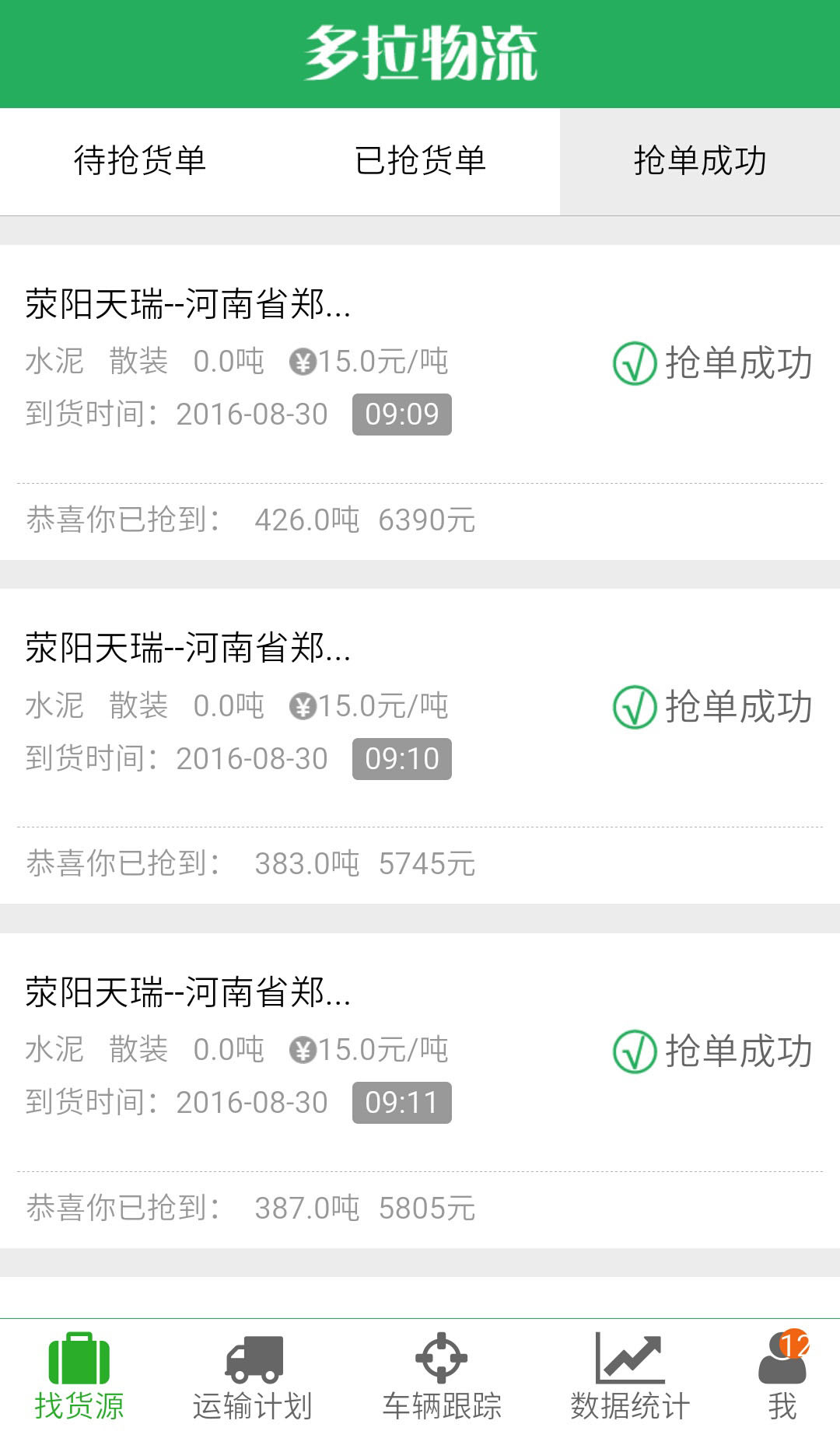Switch to the 已抢货单 tab
The width and height of the screenshot is (840, 1431).
[x=420, y=161]
